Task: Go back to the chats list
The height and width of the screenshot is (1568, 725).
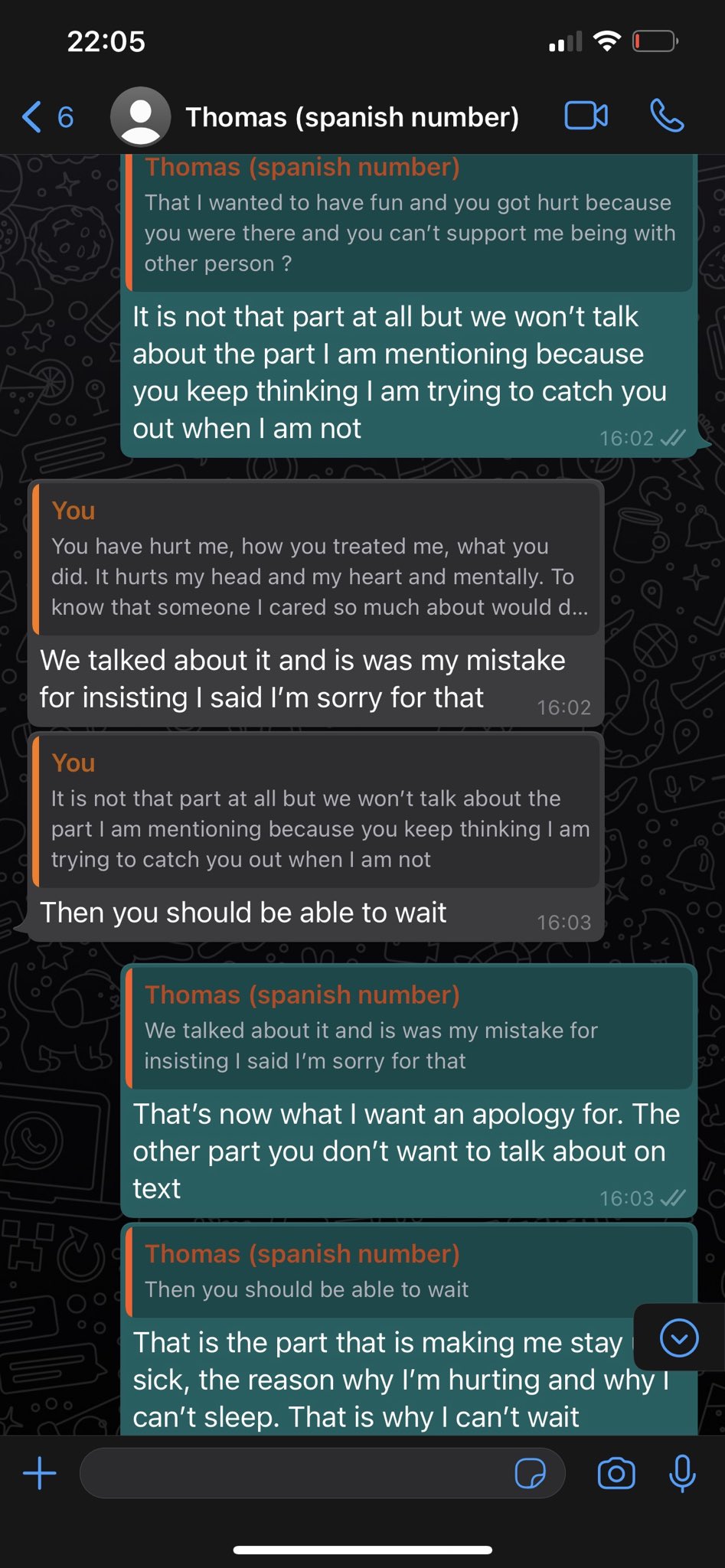Action: click(x=46, y=117)
